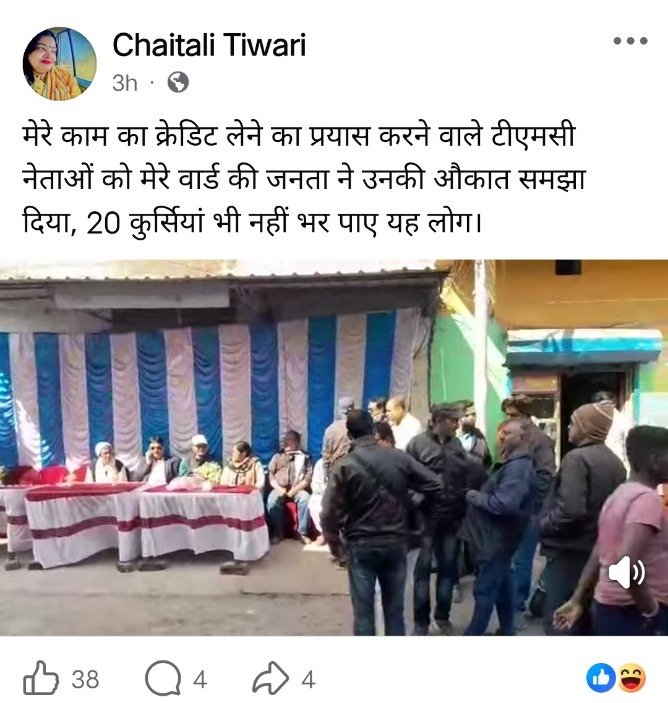Comment on this post
This screenshot has width=668, height=703.
162,680
